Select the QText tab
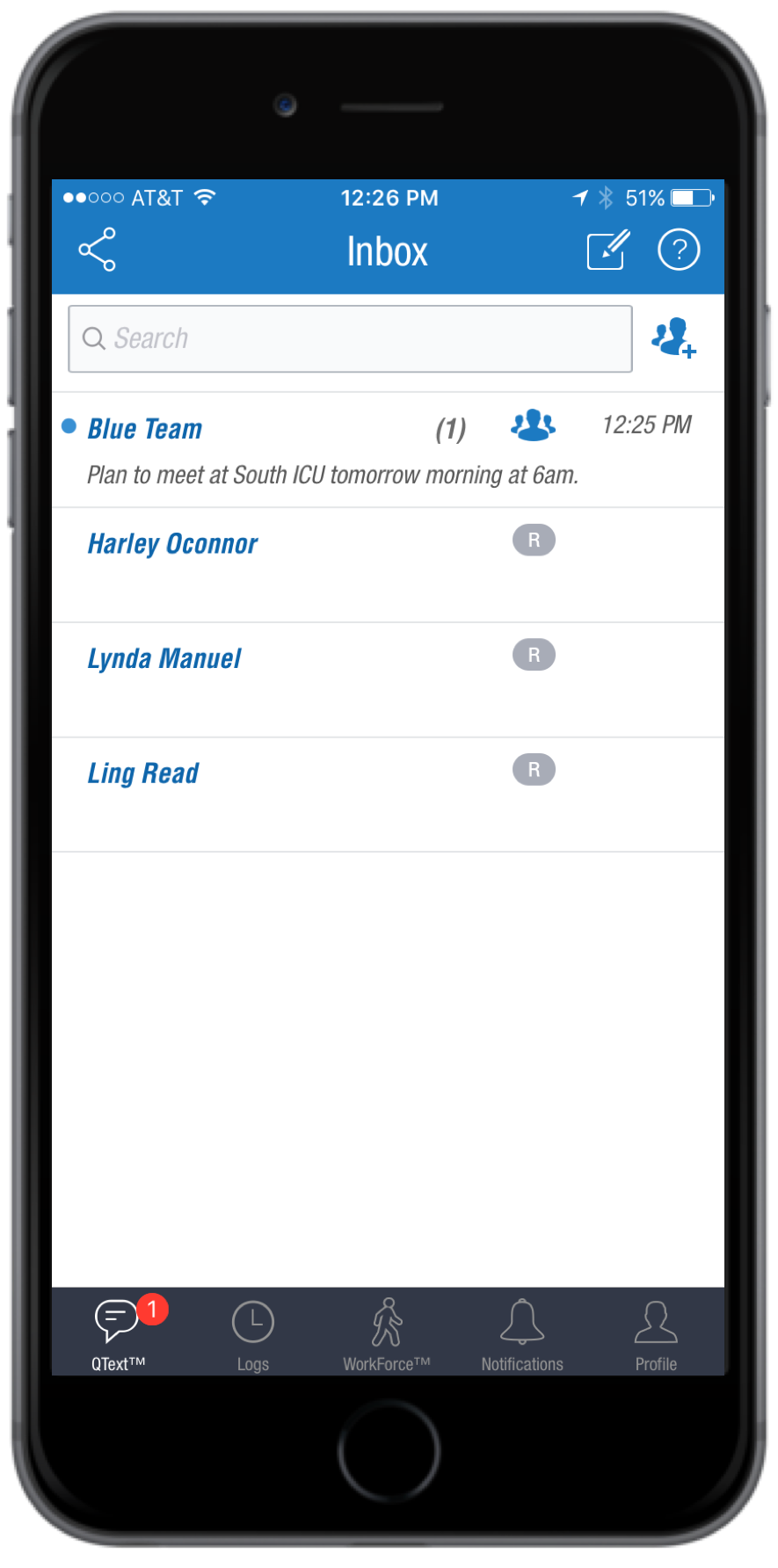Image resolution: width=778 pixels, height=1568 pixels. coord(119,1332)
